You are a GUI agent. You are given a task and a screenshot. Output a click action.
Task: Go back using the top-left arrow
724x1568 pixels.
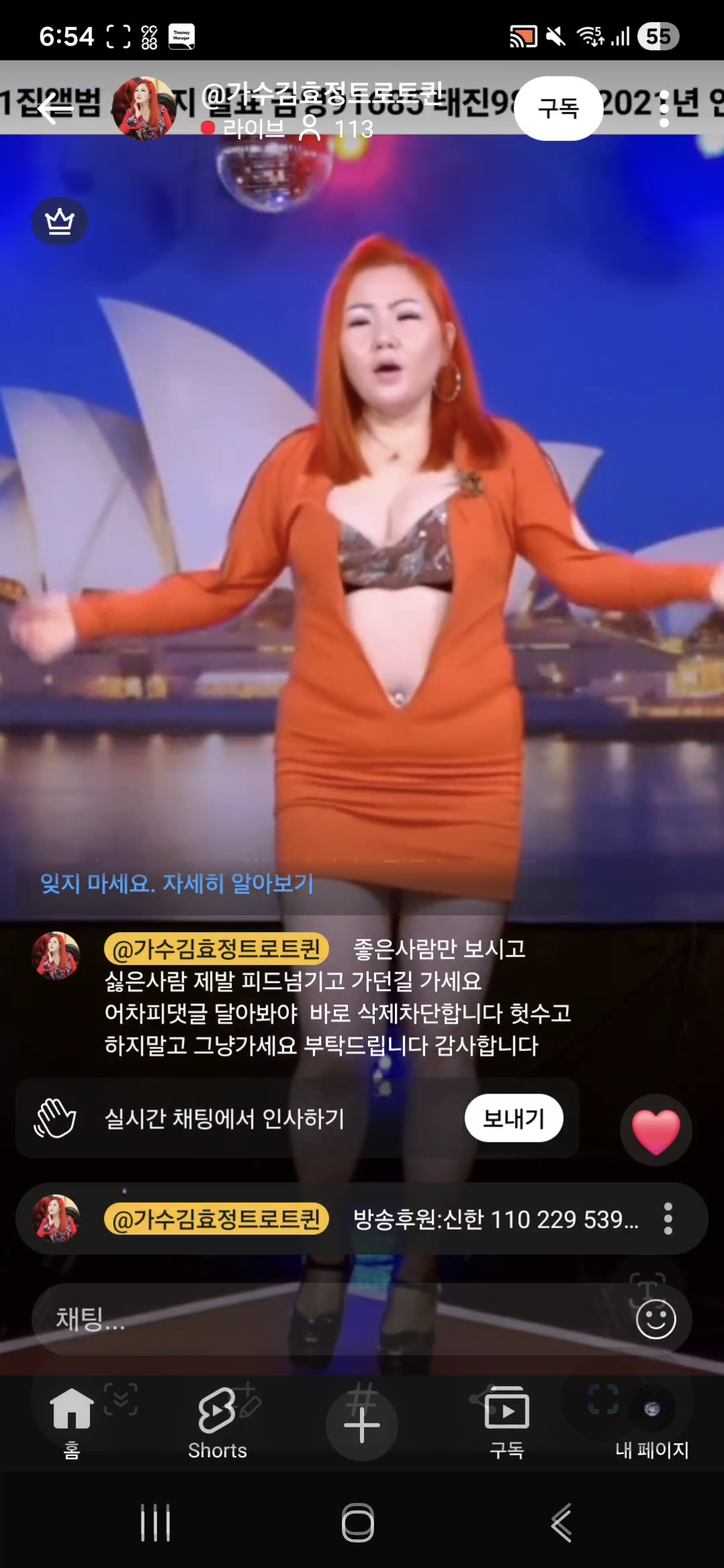55,109
